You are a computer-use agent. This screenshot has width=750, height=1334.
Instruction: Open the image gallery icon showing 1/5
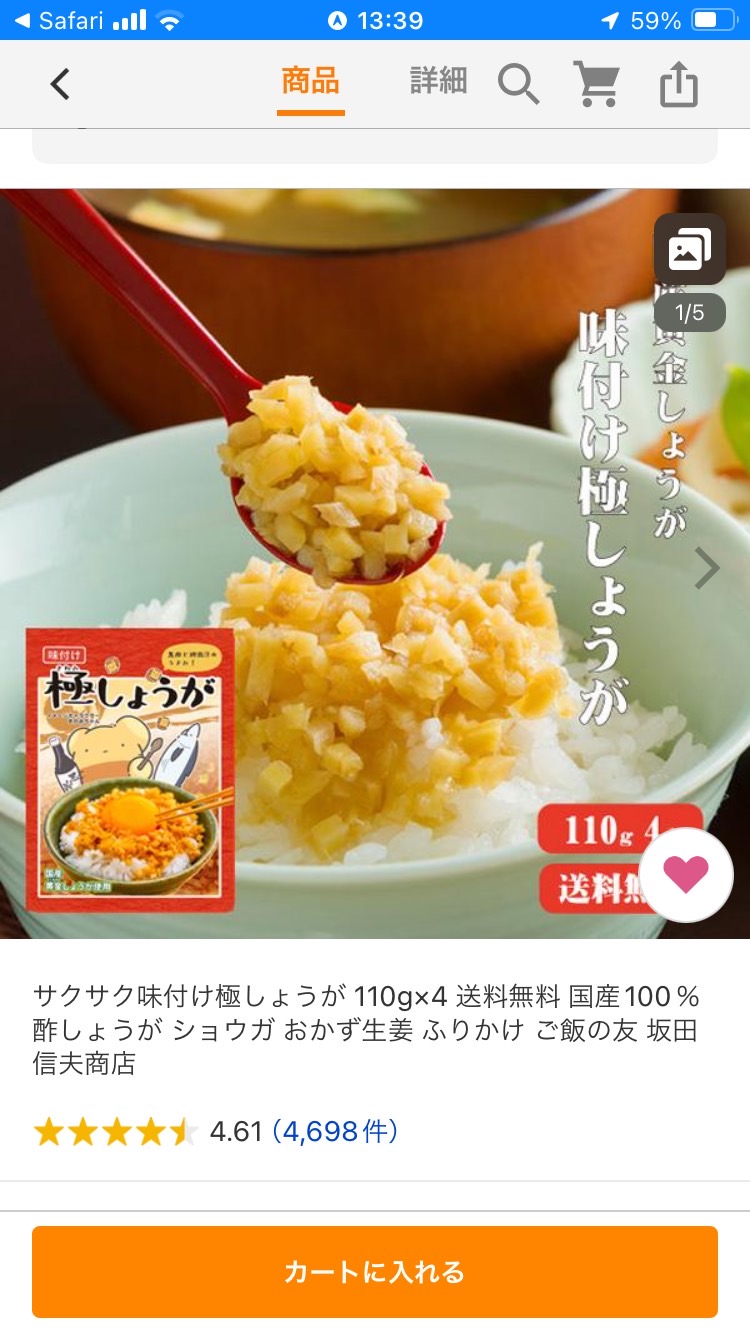690,250
